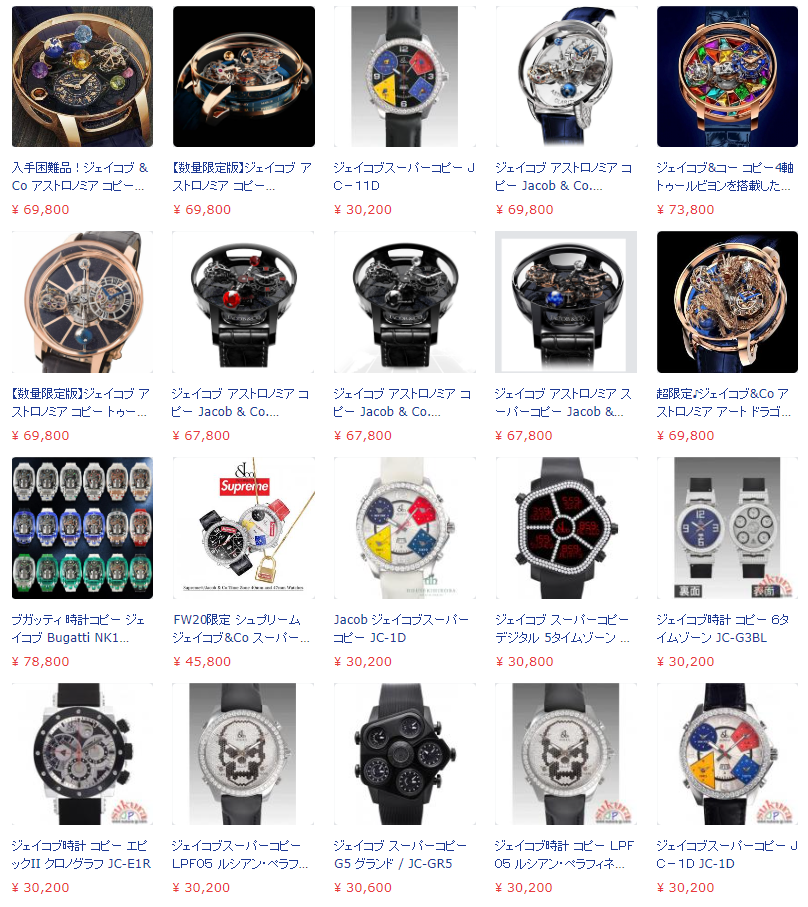Open the エピックII クロノグラフ JC-E1R link
This screenshot has height=907, width=808.
point(81,855)
